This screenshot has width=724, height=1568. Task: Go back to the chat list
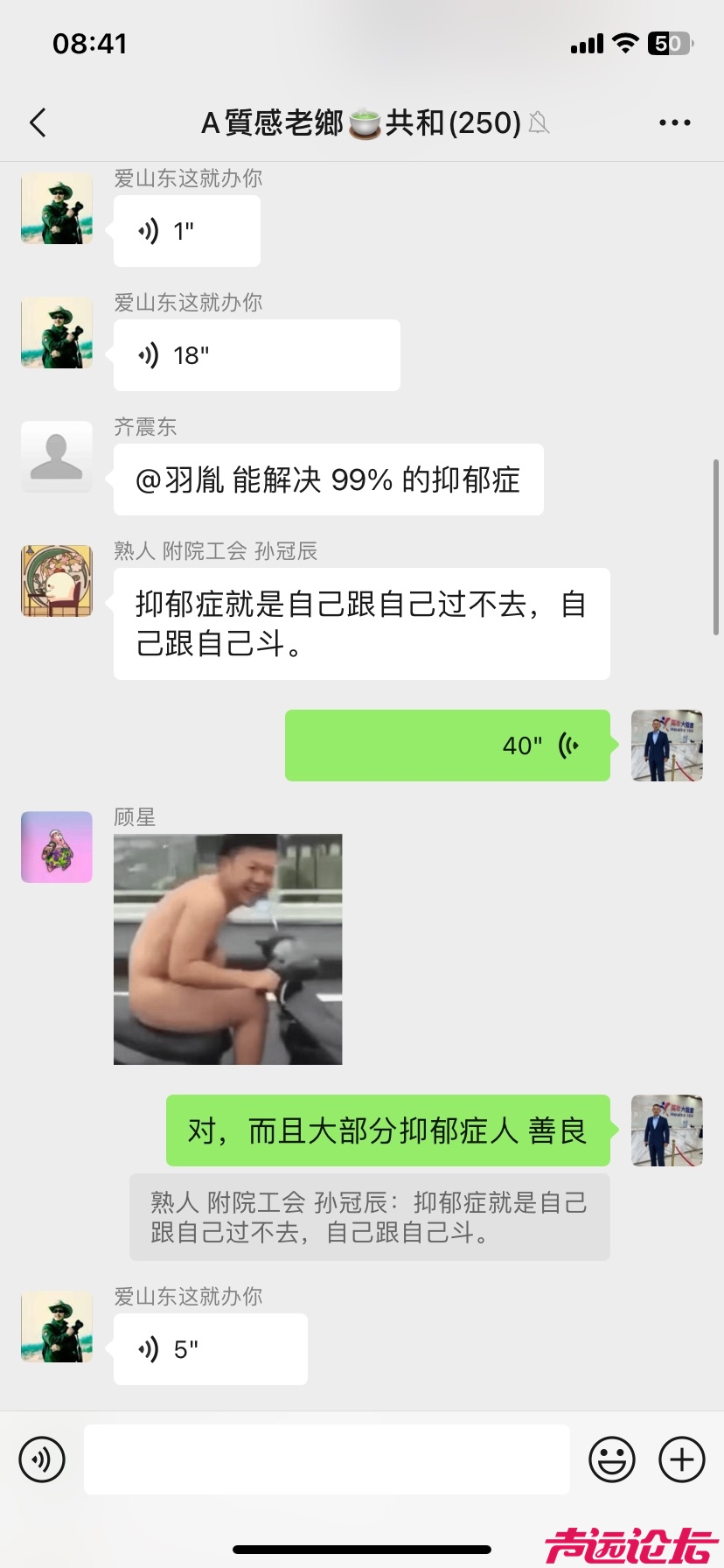point(38,123)
